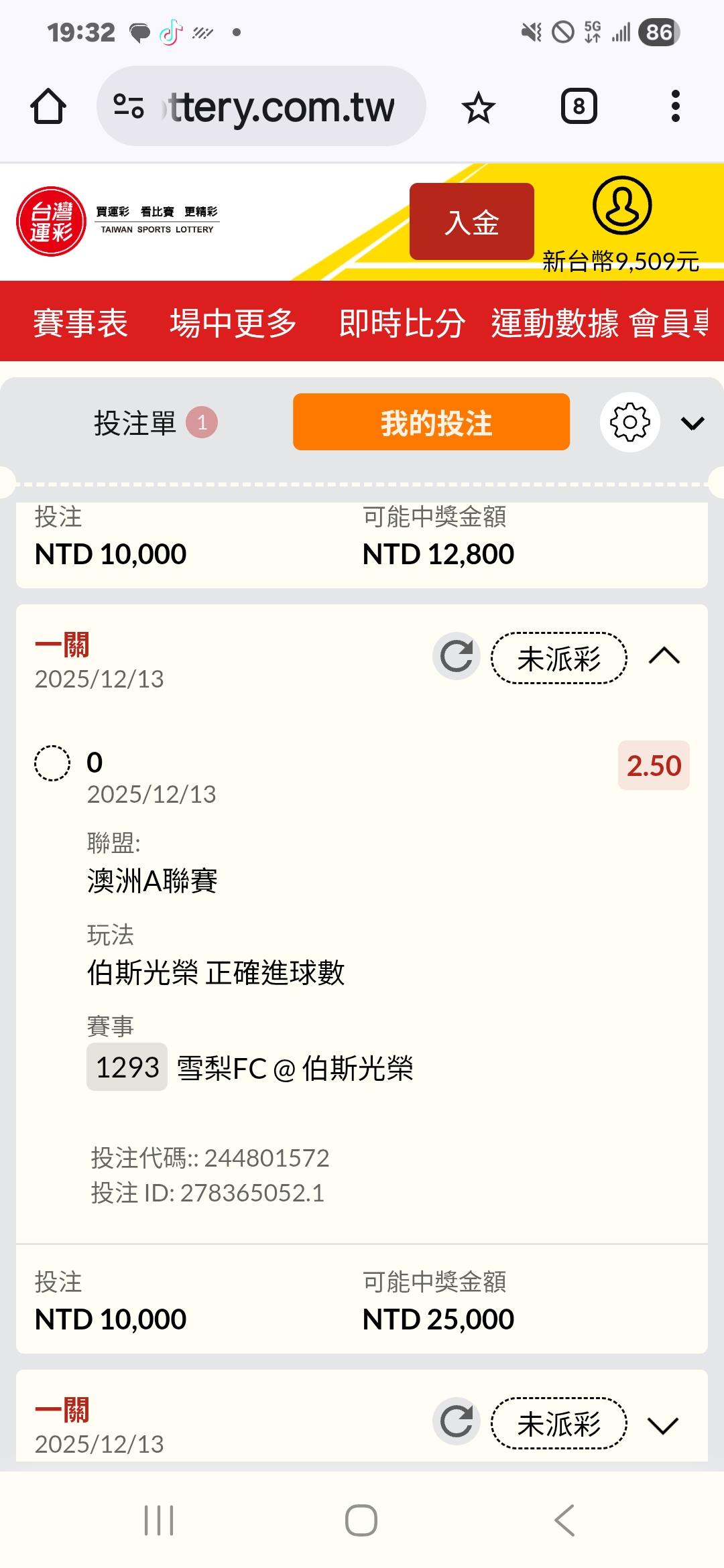Select the 我的投注 tab
724x1568 pixels.
[431, 422]
